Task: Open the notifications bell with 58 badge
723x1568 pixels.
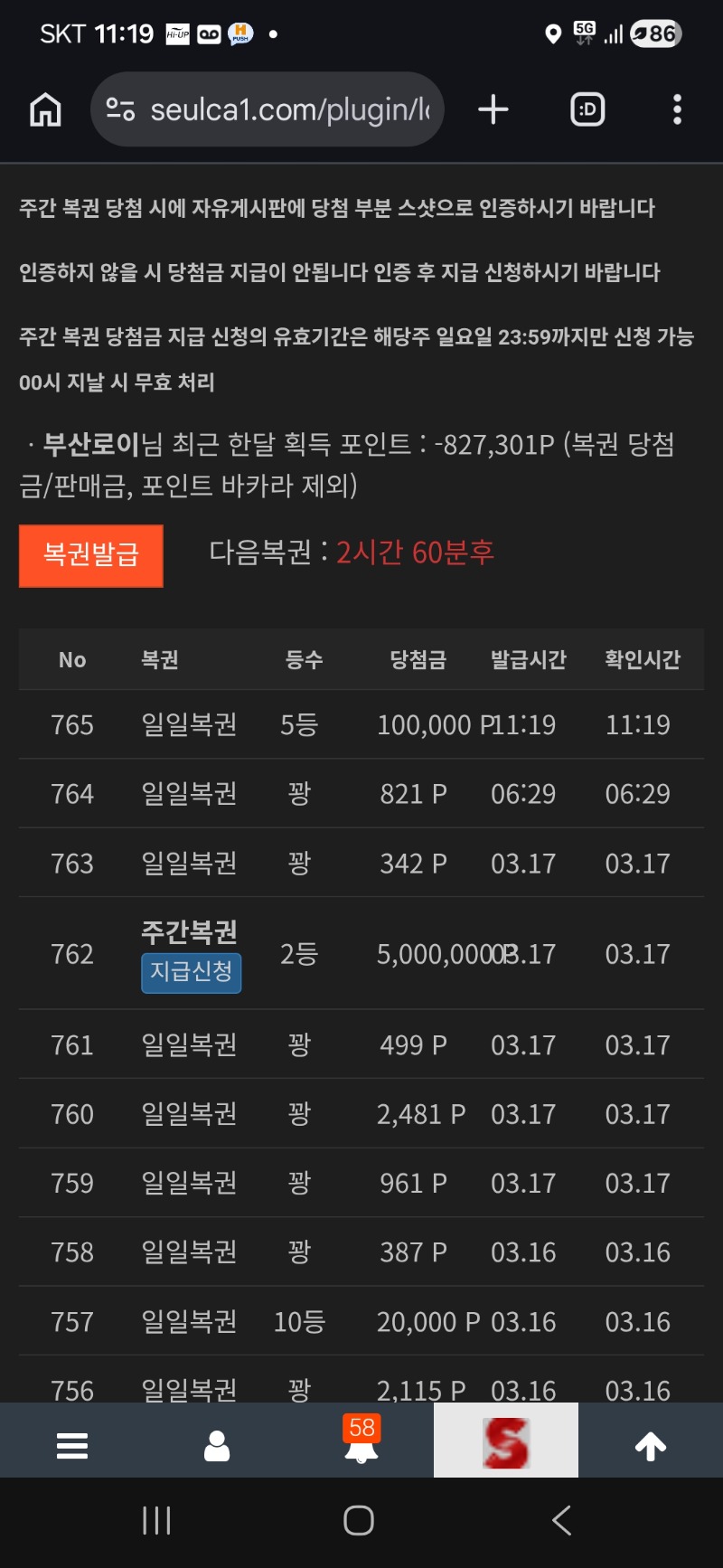Action: pos(361,1443)
